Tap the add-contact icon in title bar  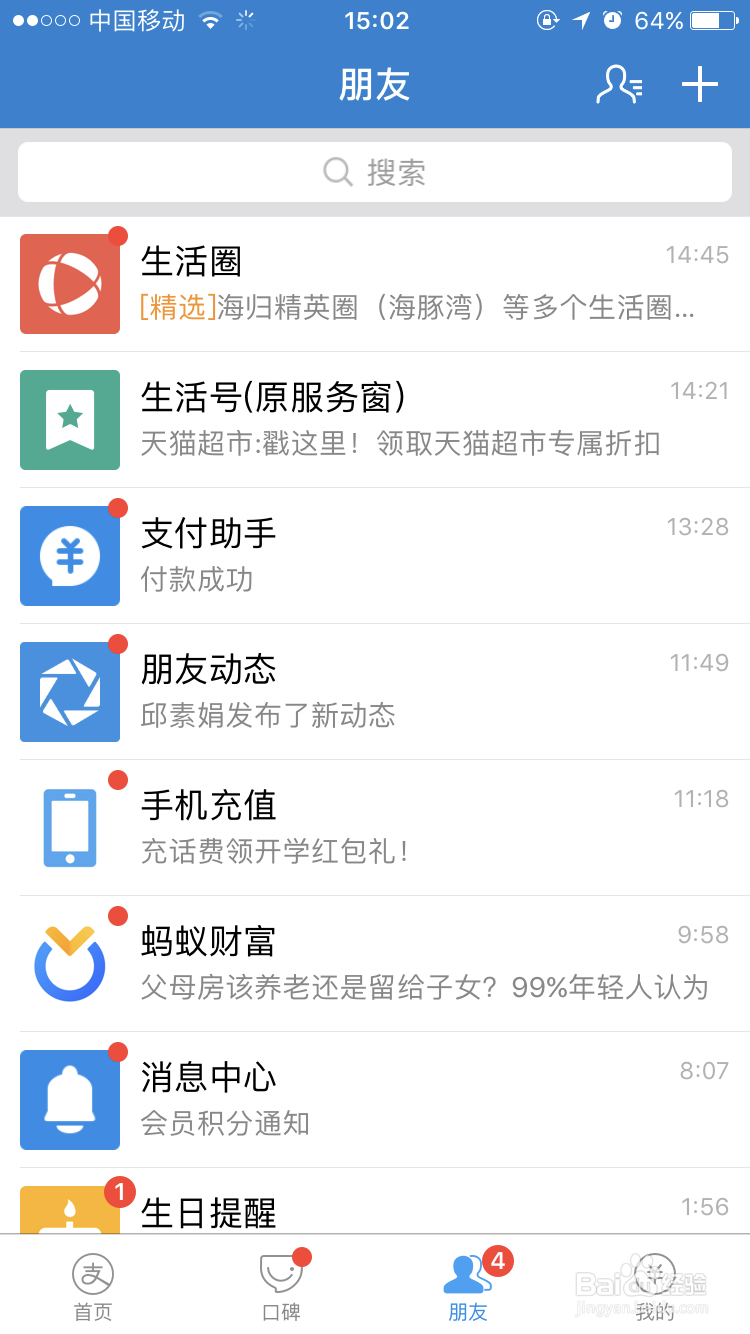point(620,86)
